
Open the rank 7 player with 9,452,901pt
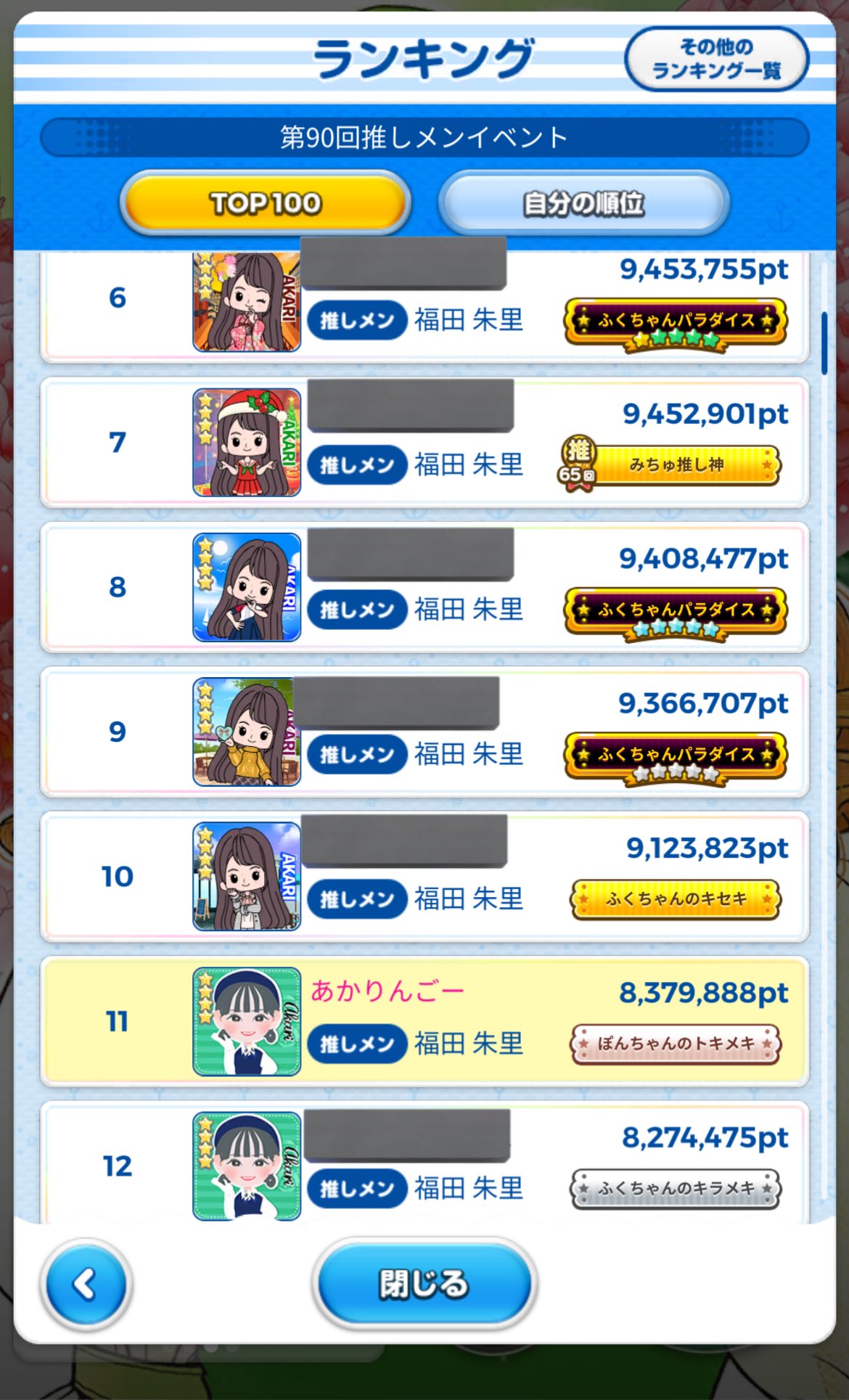424,442
